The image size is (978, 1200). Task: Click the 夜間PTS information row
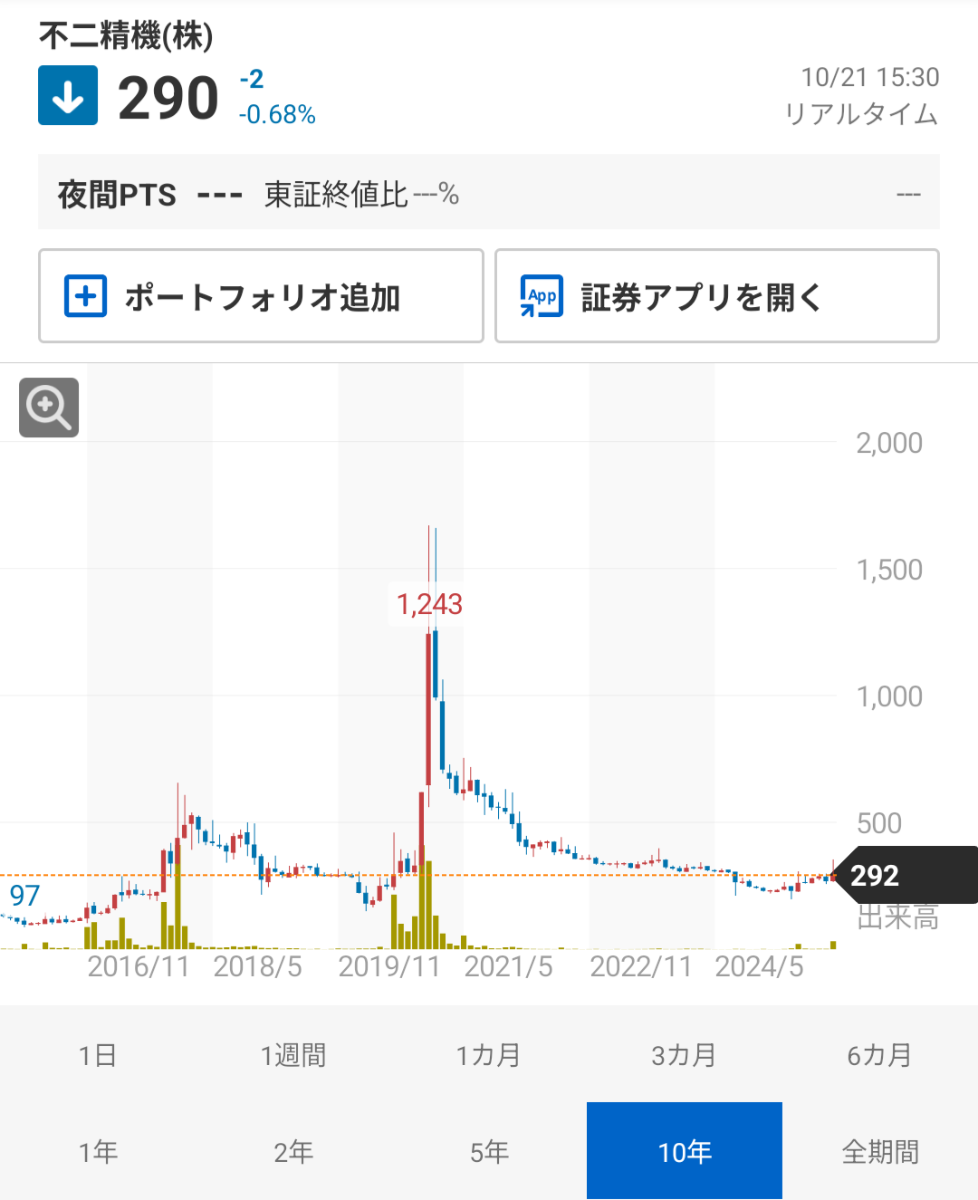click(x=490, y=193)
